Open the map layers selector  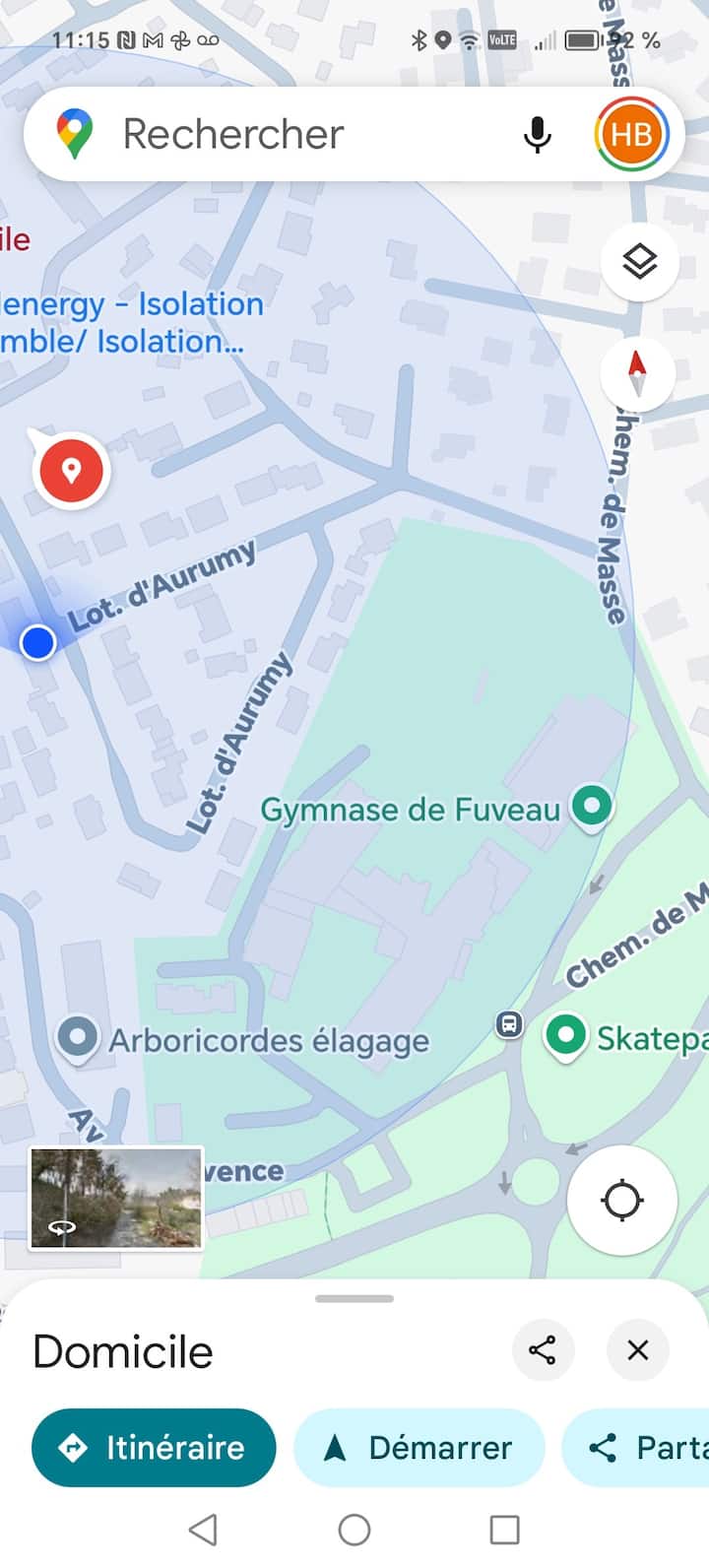pyautogui.click(x=639, y=262)
